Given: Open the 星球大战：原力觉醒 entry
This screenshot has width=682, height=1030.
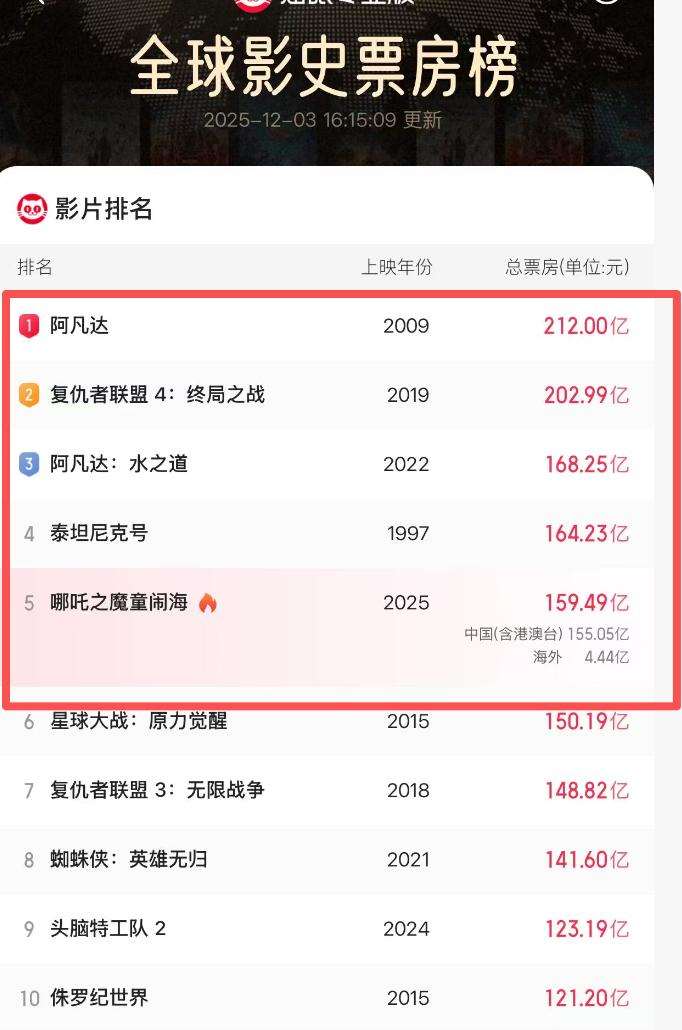Looking at the screenshot, I should [x=139, y=721].
